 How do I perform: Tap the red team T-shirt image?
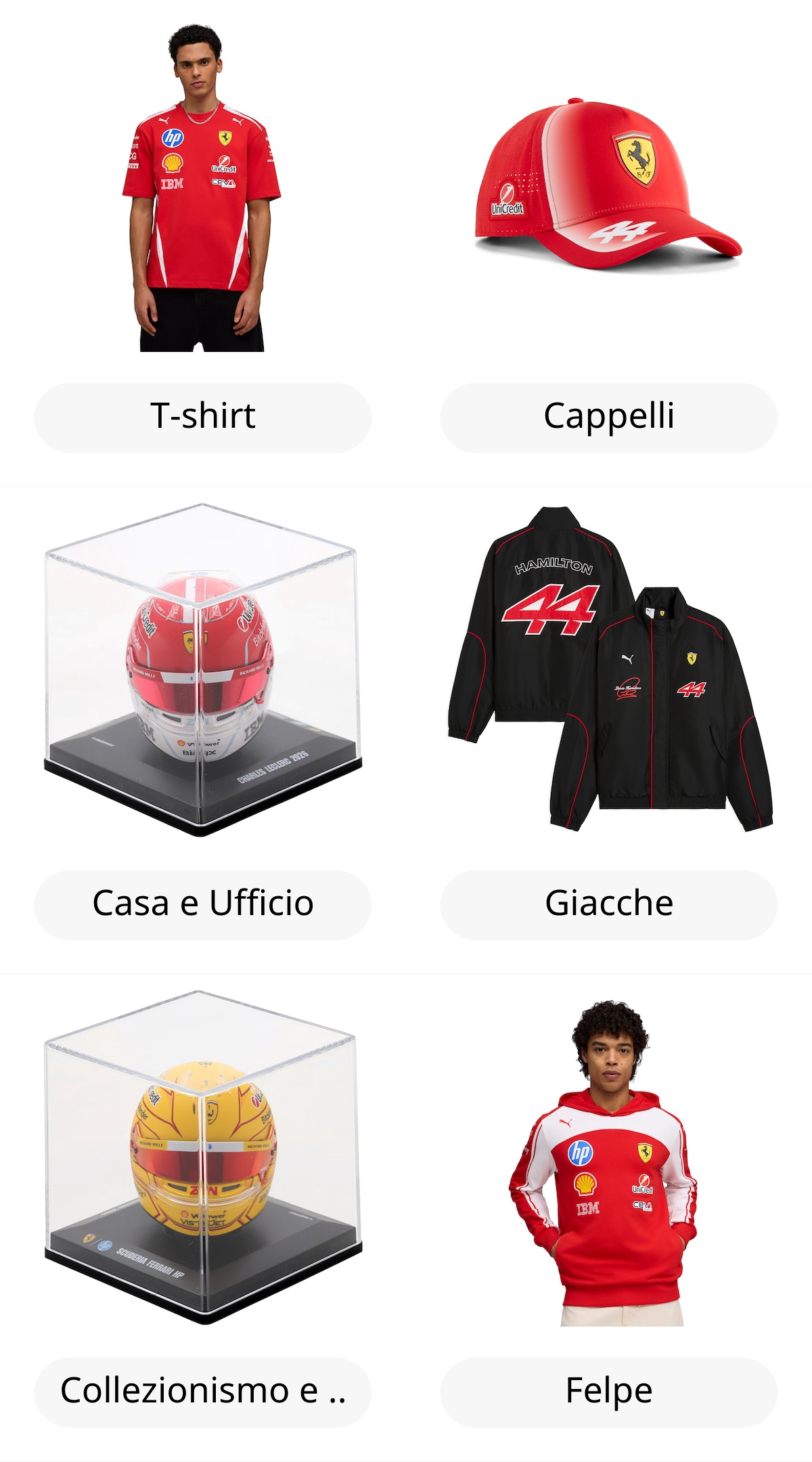(x=202, y=187)
